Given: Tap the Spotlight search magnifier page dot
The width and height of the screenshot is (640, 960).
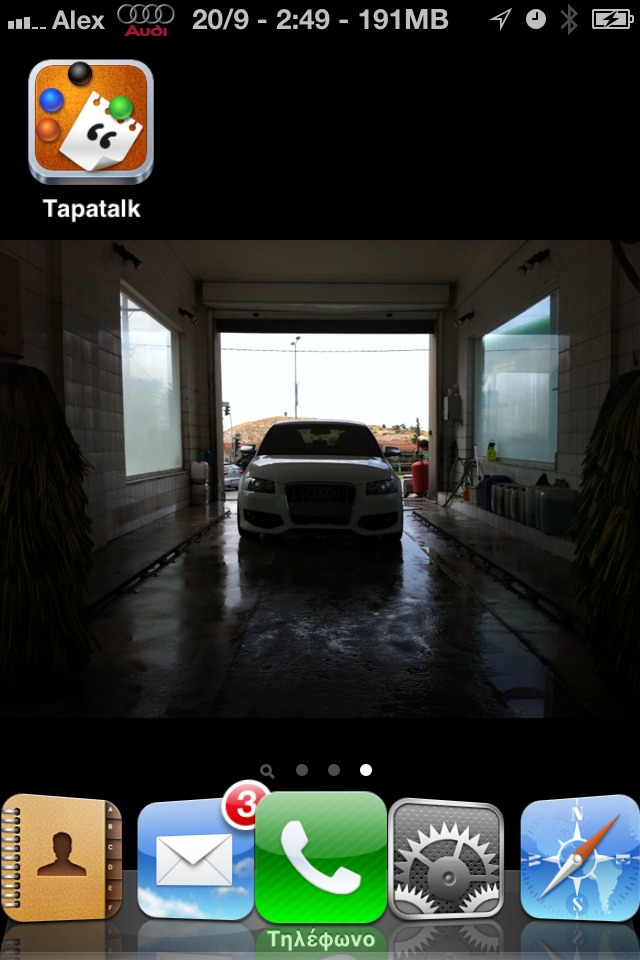Looking at the screenshot, I should click(267, 770).
